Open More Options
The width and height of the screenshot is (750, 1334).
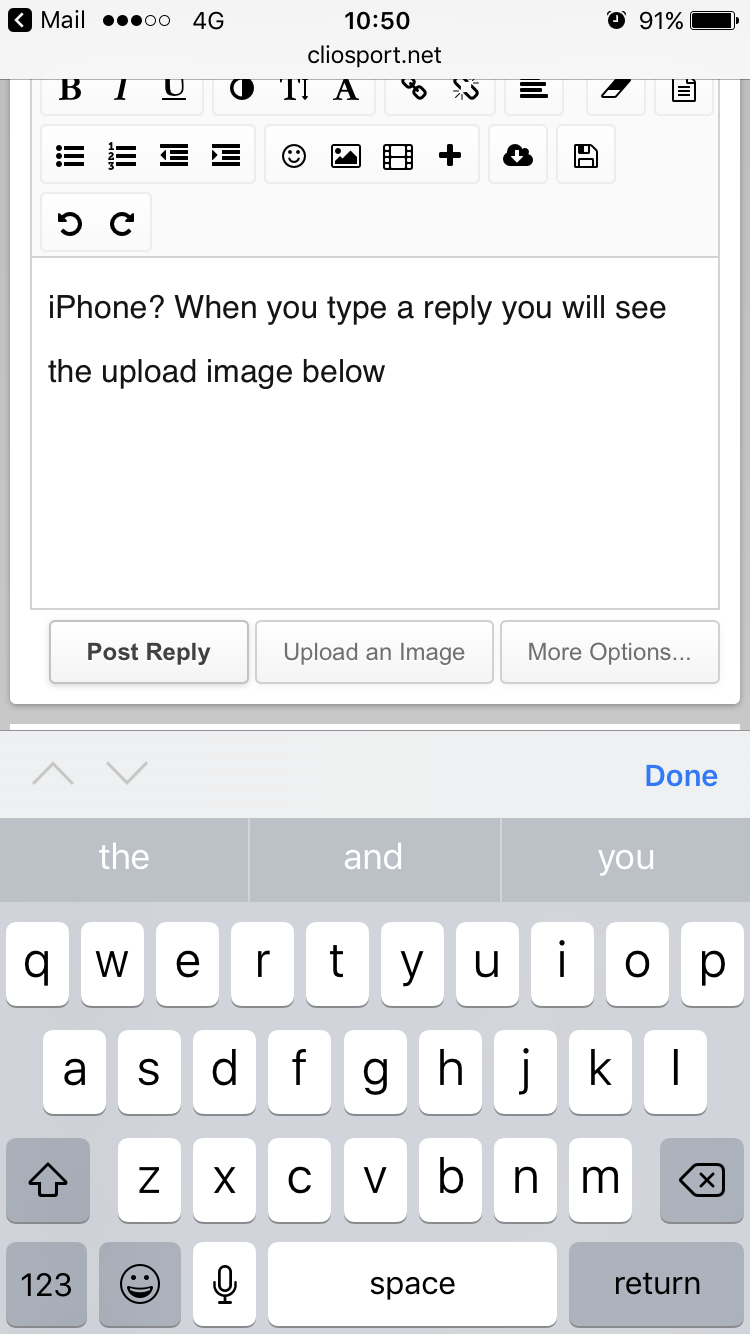(609, 652)
